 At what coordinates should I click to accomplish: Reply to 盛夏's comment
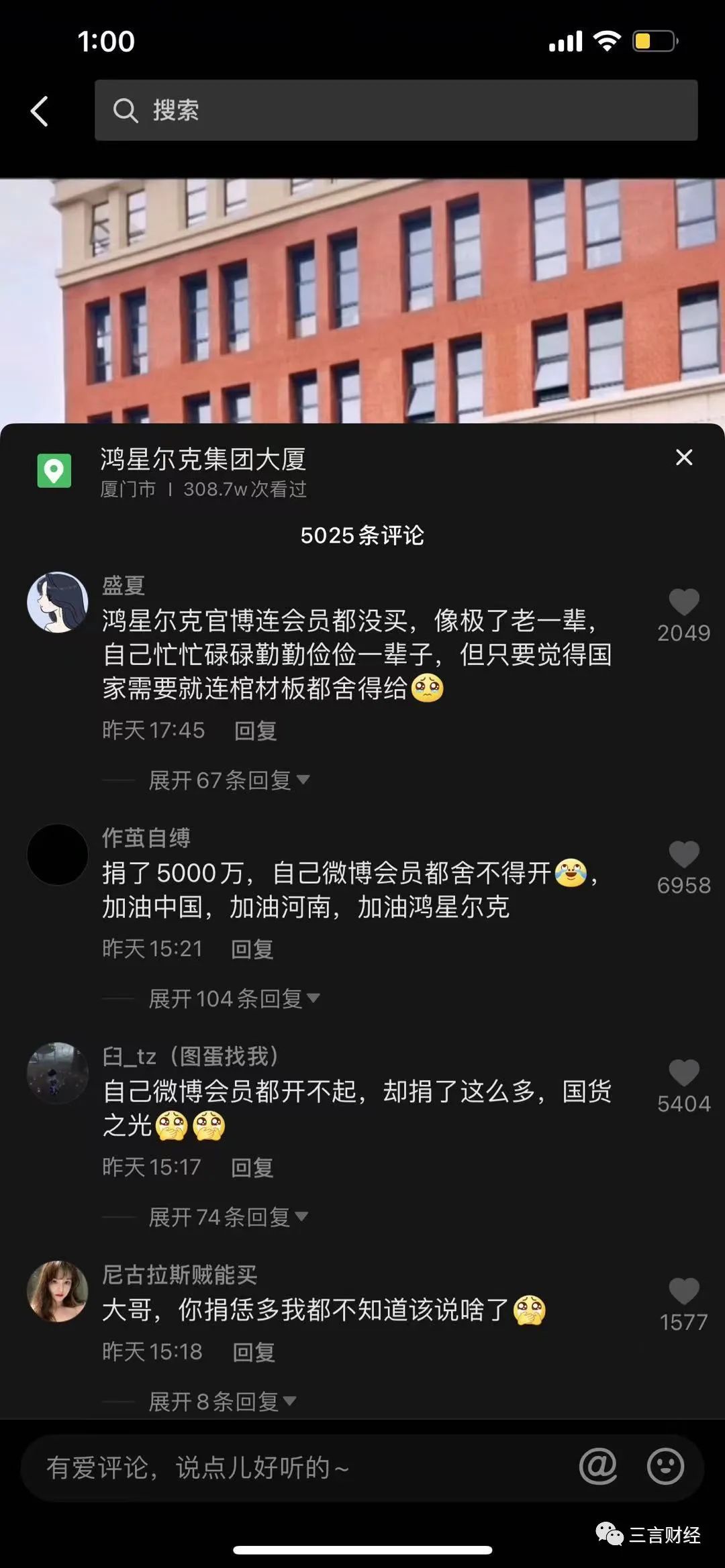click(x=255, y=731)
